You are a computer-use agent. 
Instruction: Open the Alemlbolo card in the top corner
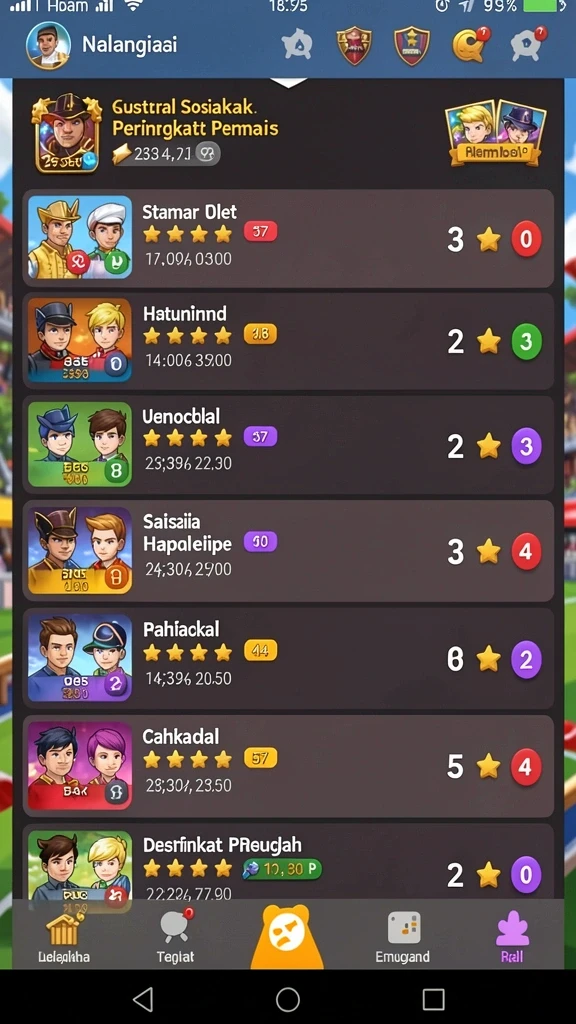point(495,133)
